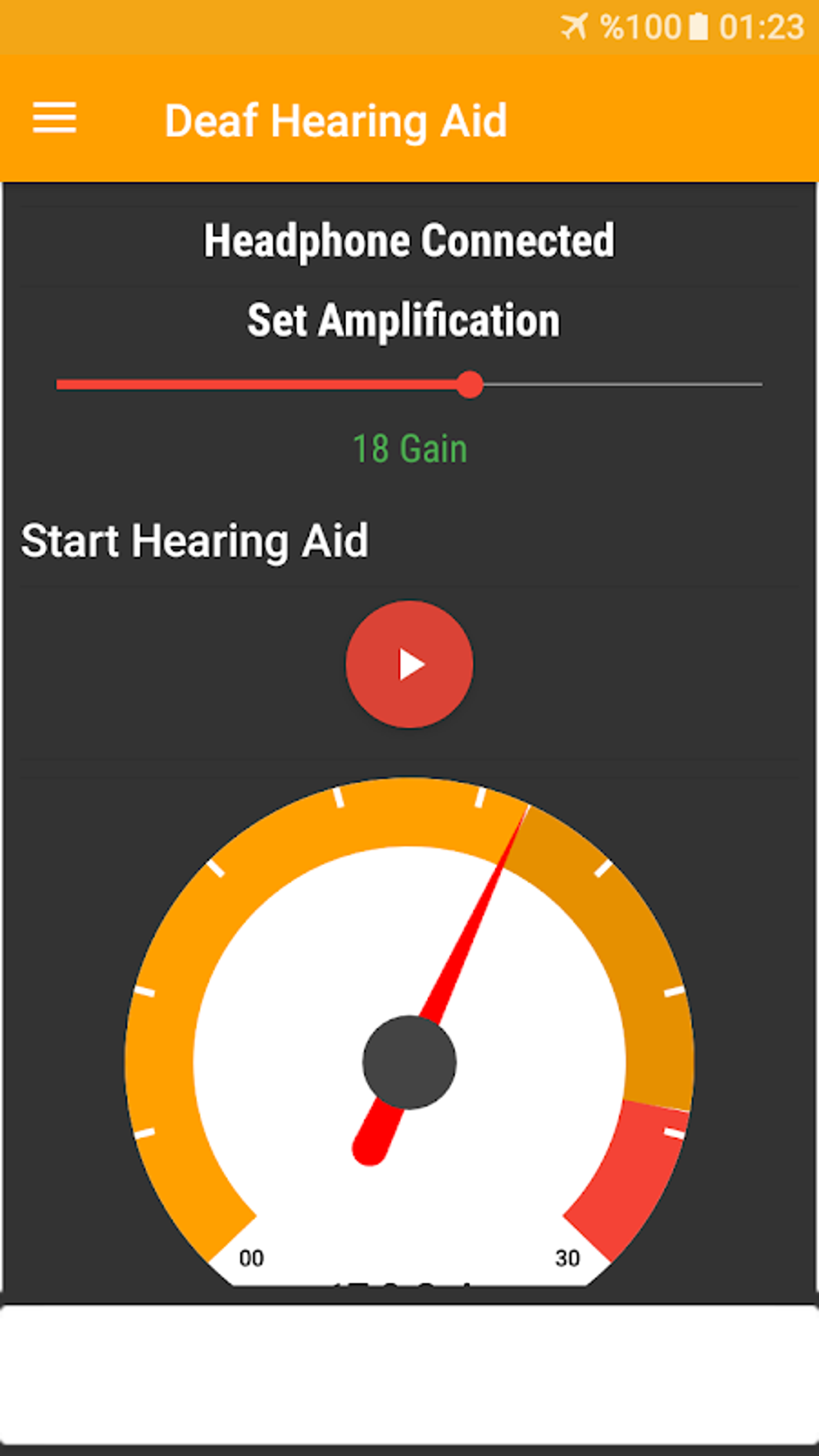Tap the red play icon to start amplification
This screenshot has height=1456, width=819.
click(x=408, y=663)
